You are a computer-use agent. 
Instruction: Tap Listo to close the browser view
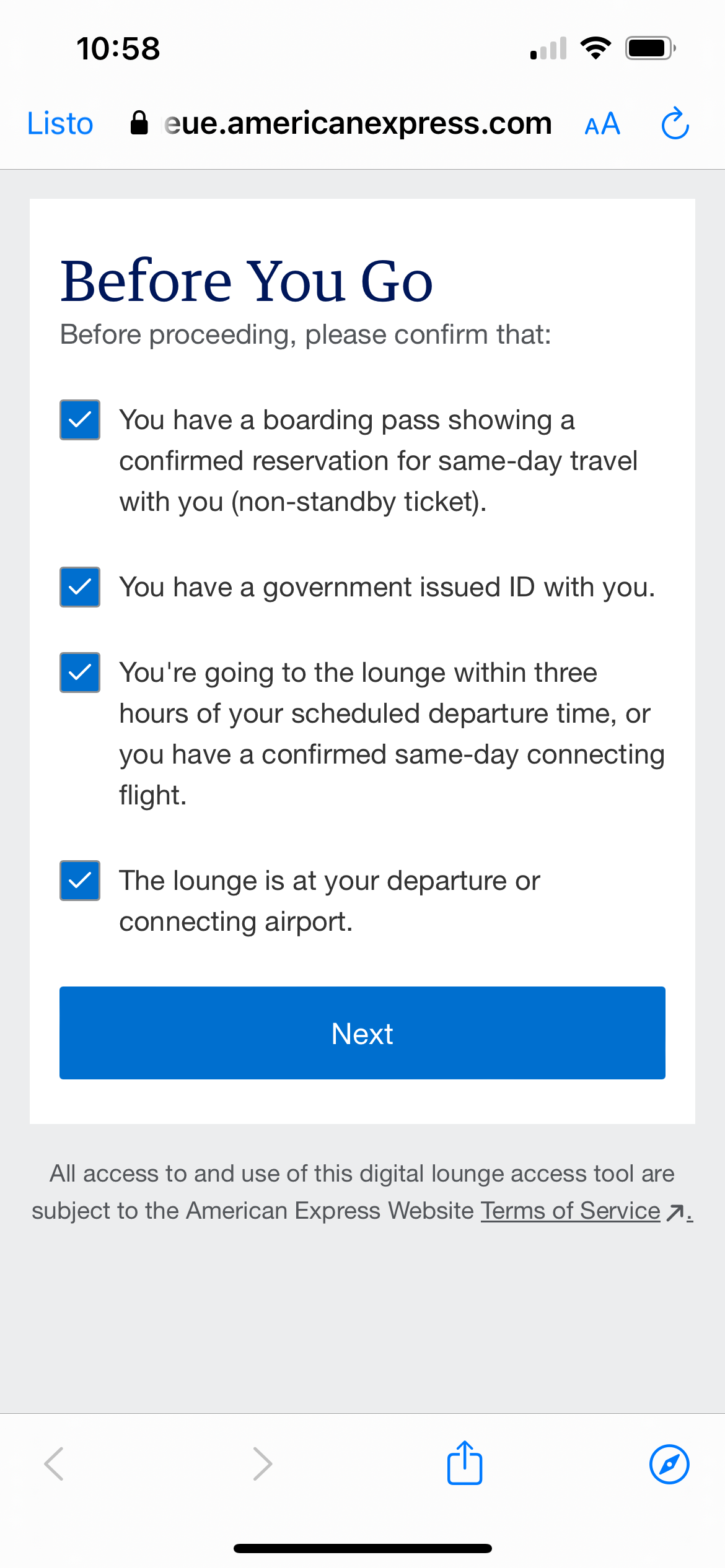tap(60, 123)
